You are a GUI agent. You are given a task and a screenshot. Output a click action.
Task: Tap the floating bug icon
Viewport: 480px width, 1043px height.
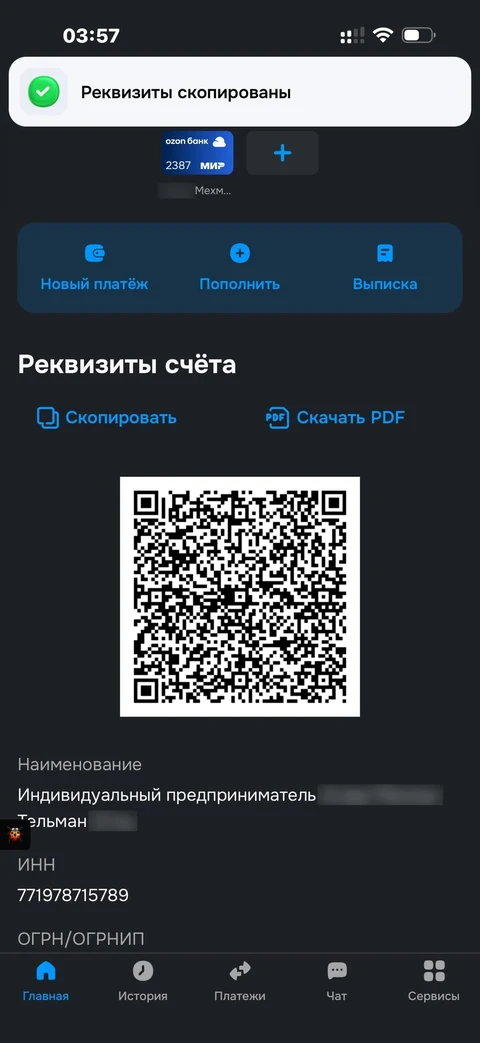15,834
